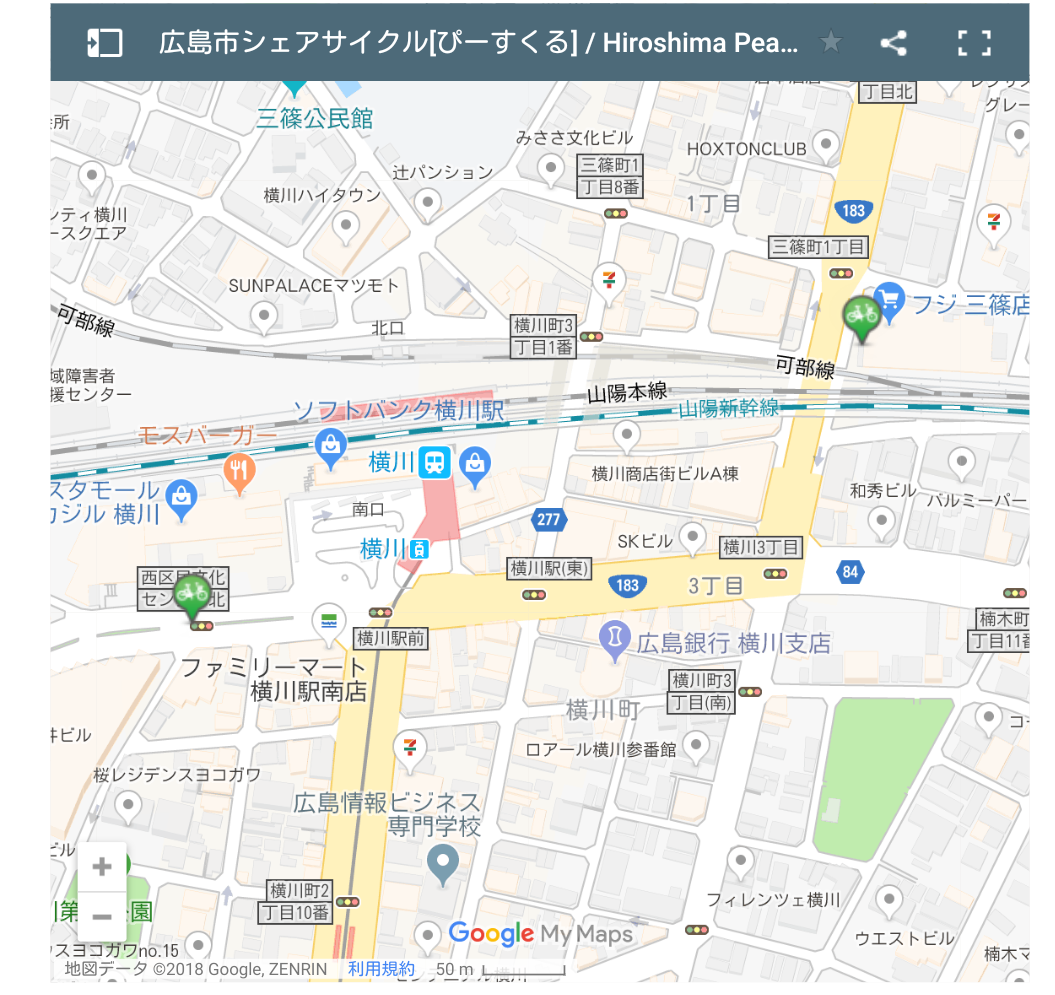The image size is (1055, 995).
Task: Zoom in with the plus button
Action: click(x=102, y=866)
